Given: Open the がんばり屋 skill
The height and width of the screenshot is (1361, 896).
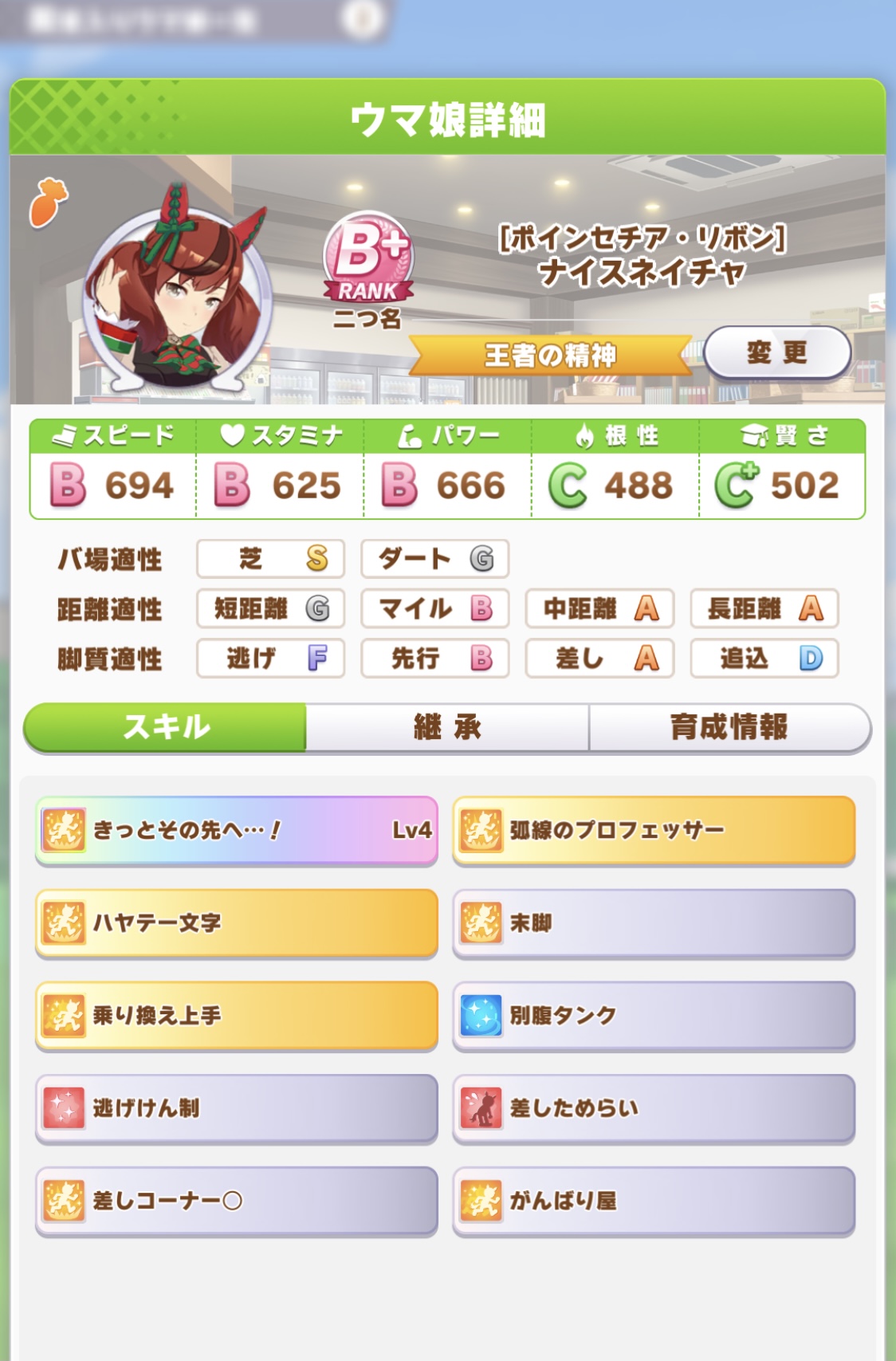Looking at the screenshot, I should pos(654,1201).
